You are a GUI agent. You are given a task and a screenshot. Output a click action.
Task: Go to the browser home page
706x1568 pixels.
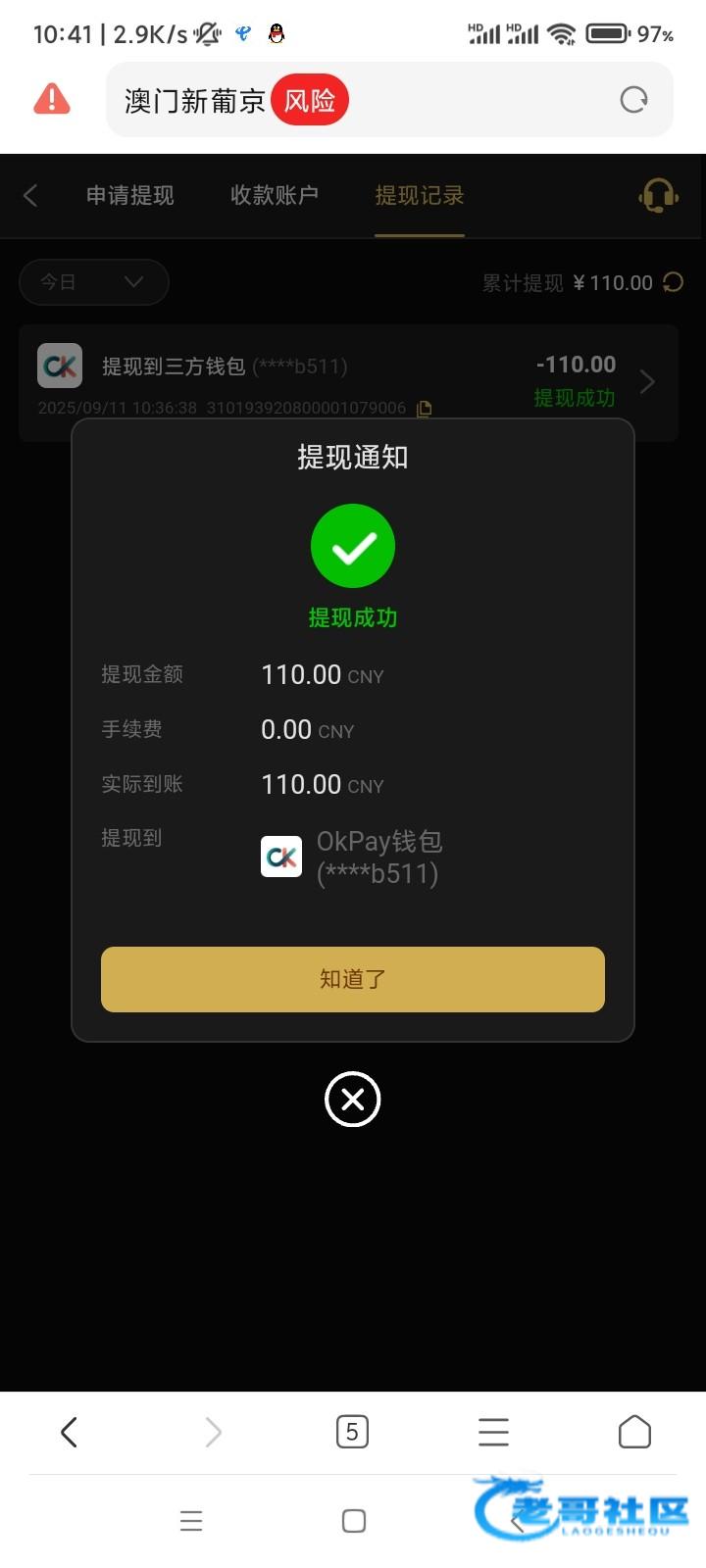tap(634, 1432)
